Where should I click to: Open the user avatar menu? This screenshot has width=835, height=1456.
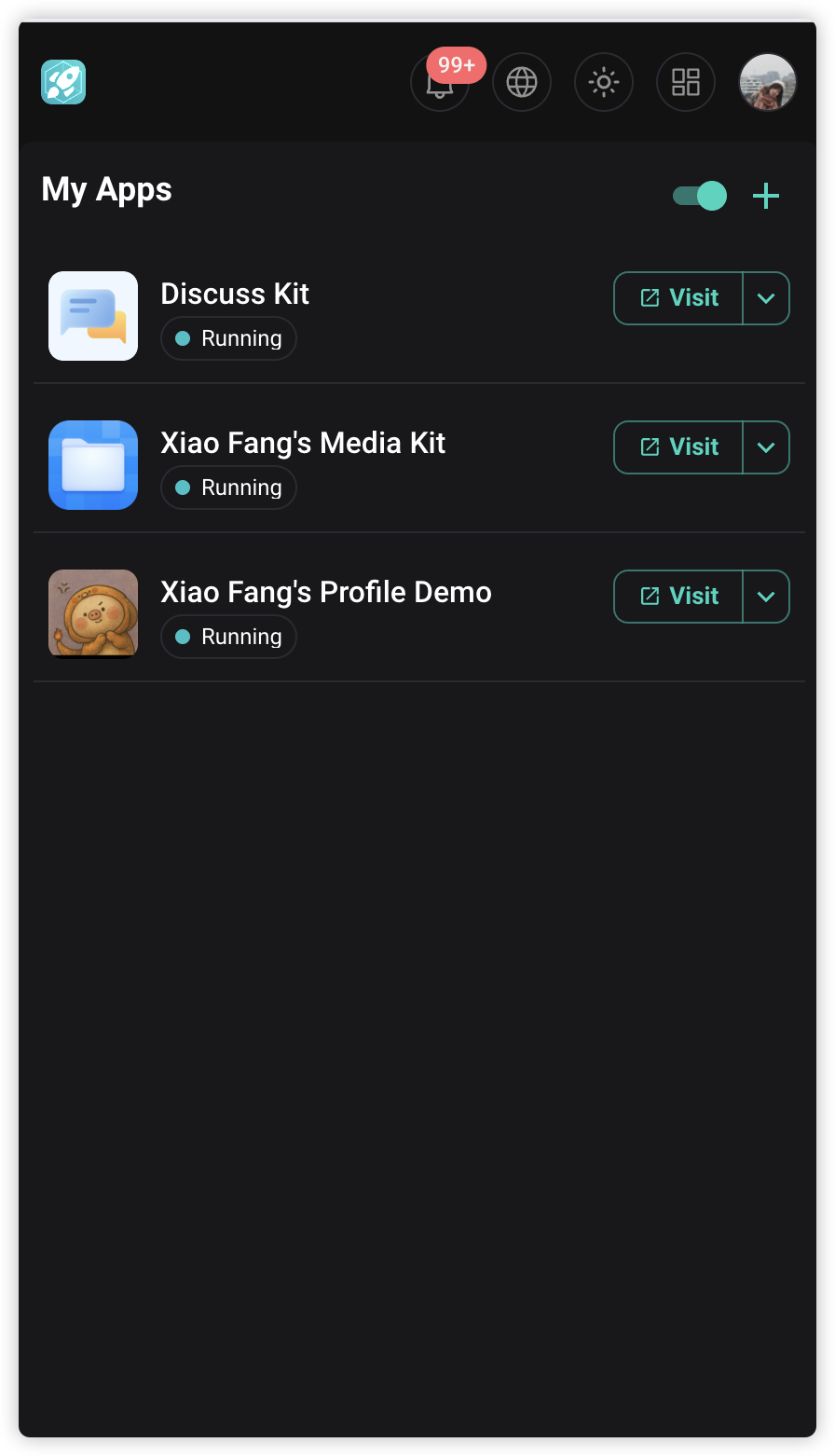[x=768, y=82]
